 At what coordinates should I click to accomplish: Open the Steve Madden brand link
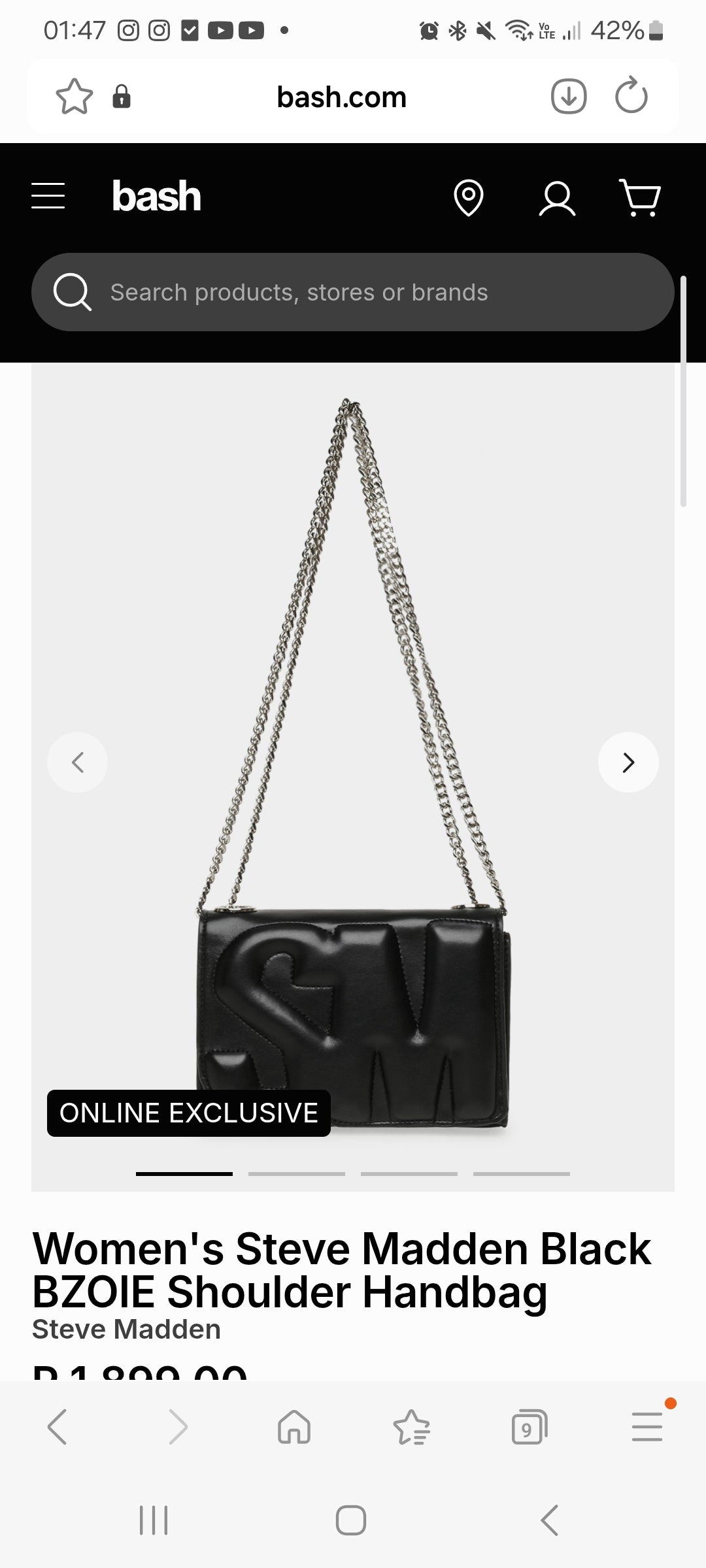pyautogui.click(x=127, y=1329)
